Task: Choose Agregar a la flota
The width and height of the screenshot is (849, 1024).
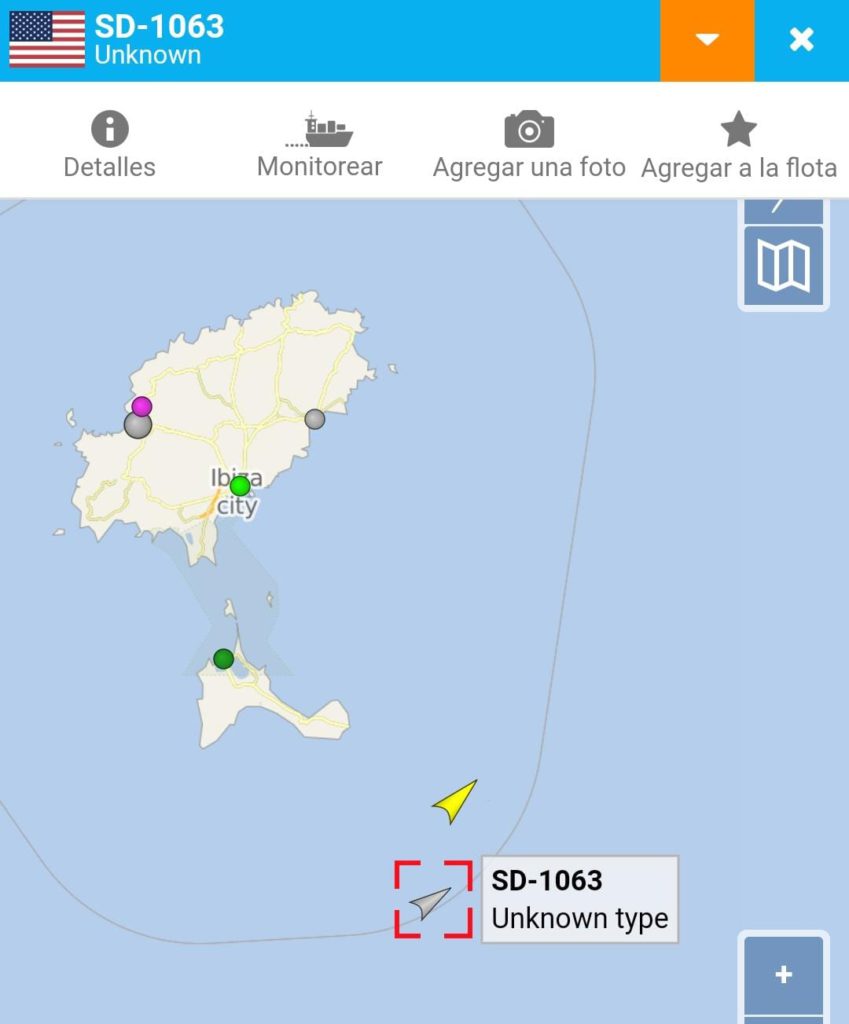Action: click(738, 145)
